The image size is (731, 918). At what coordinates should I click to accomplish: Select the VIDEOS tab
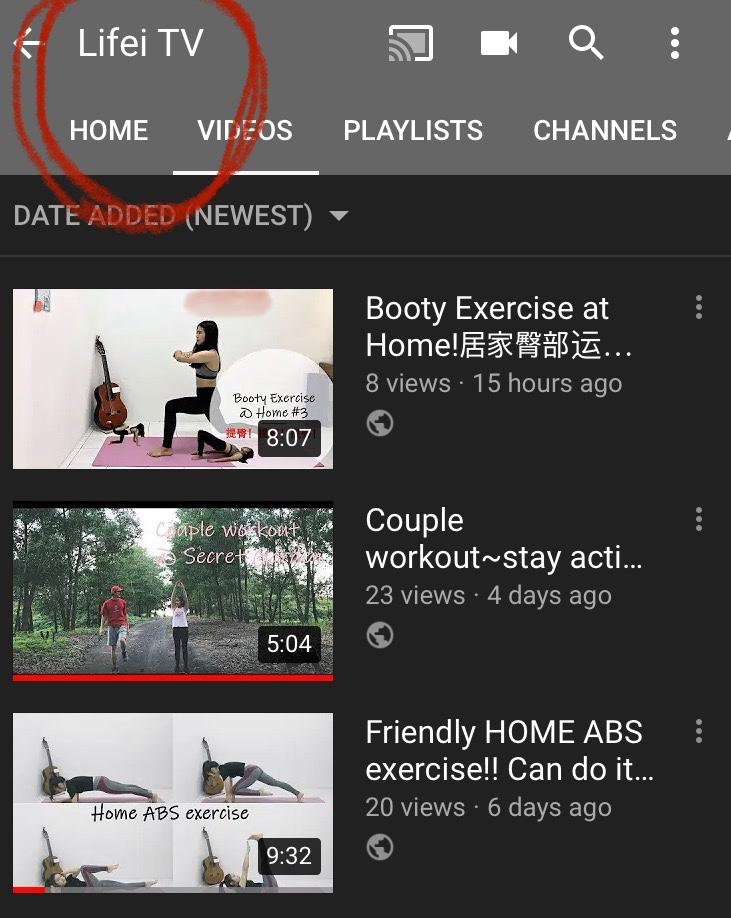pyautogui.click(x=245, y=131)
